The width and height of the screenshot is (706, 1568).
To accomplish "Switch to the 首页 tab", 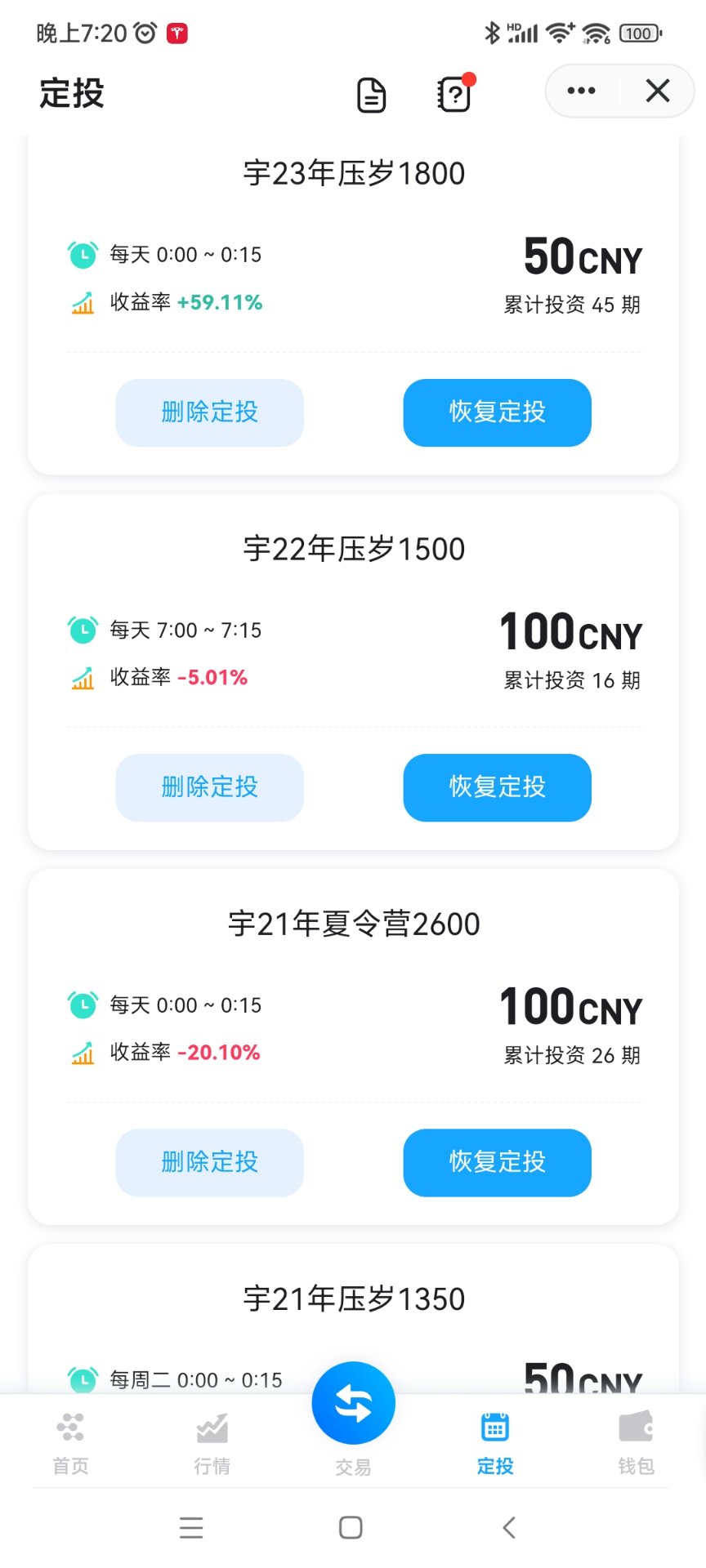I will click(x=71, y=1443).
